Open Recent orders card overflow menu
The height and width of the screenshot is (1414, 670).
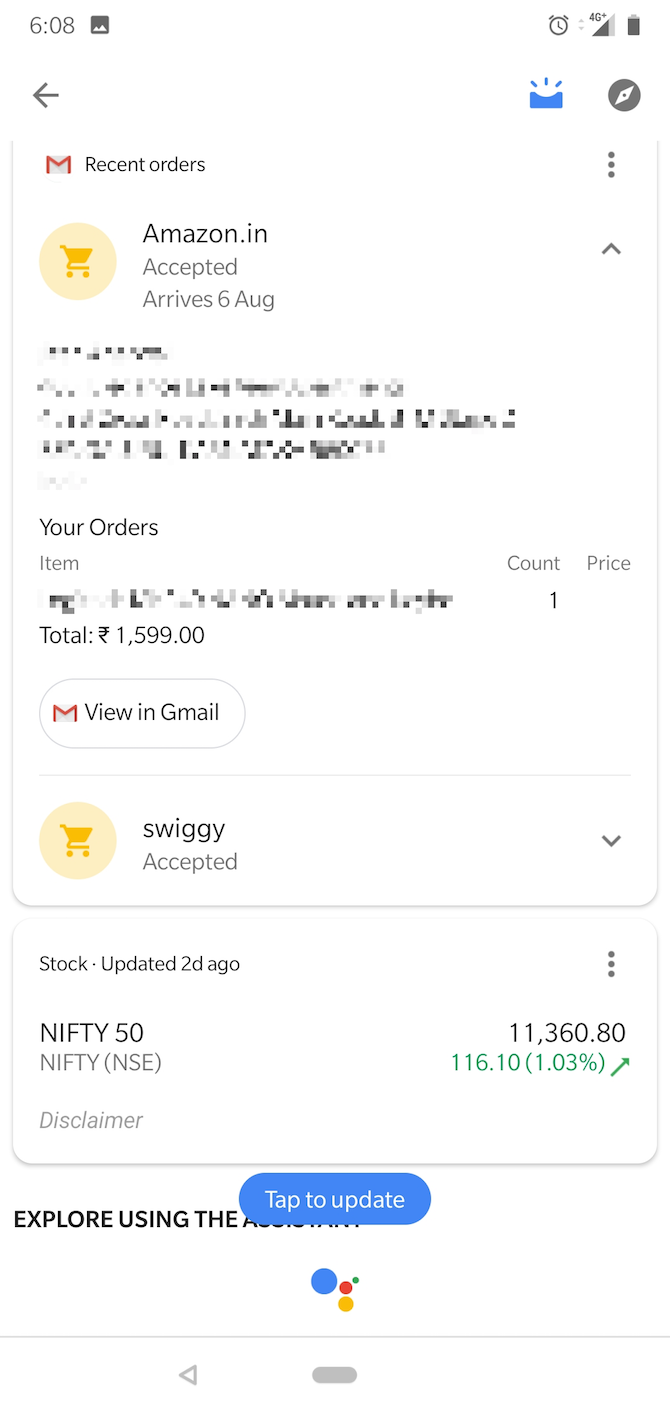[611, 164]
